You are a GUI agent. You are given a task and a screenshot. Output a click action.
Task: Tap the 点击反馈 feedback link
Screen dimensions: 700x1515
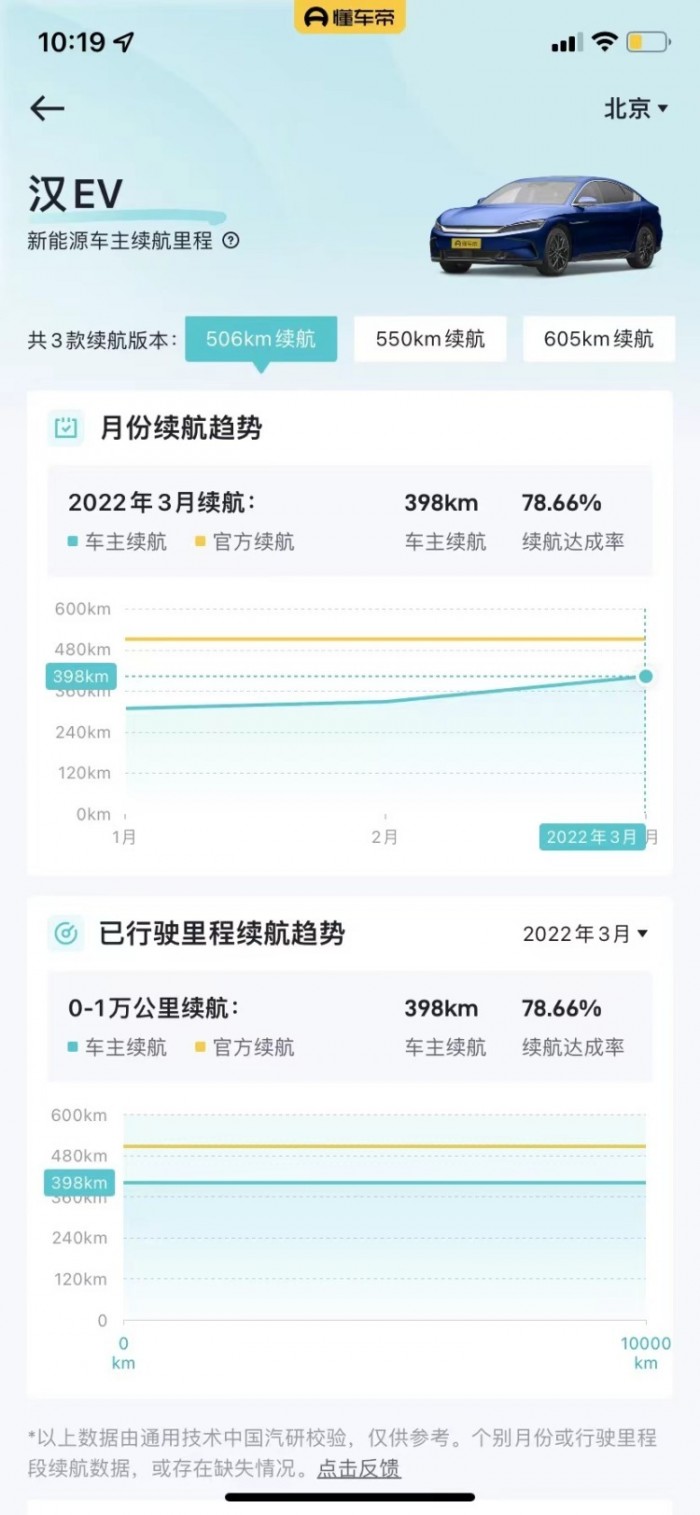pyautogui.click(x=359, y=1469)
